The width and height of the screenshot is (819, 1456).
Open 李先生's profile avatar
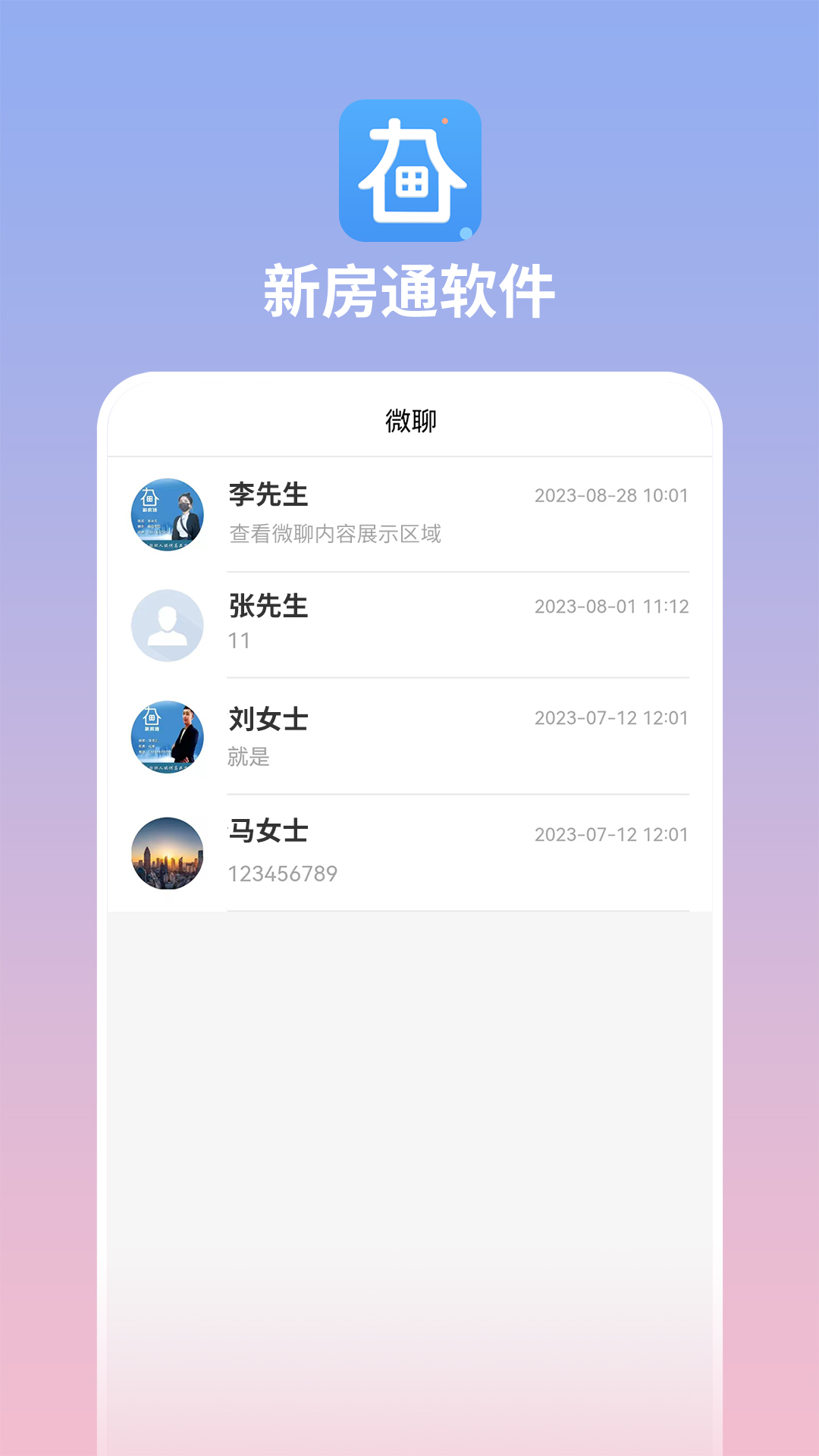click(x=168, y=514)
